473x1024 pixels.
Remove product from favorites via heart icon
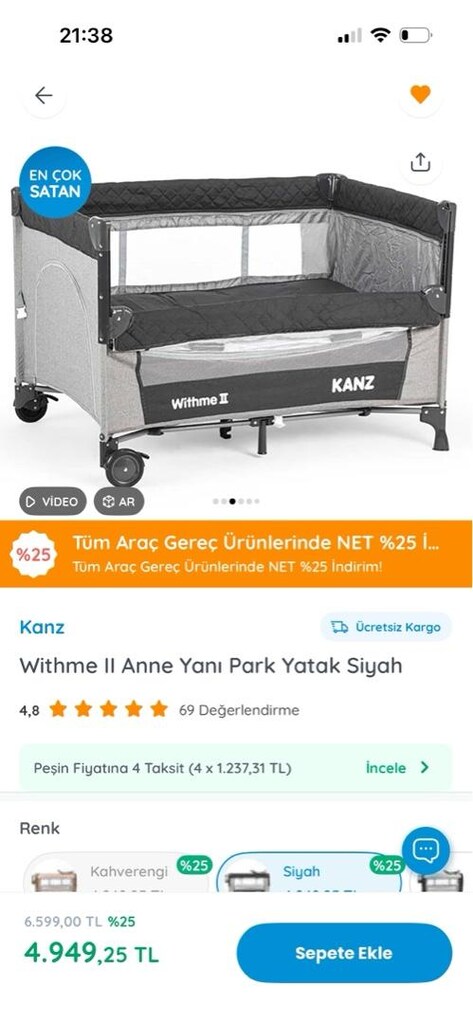(x=420, y=95)
